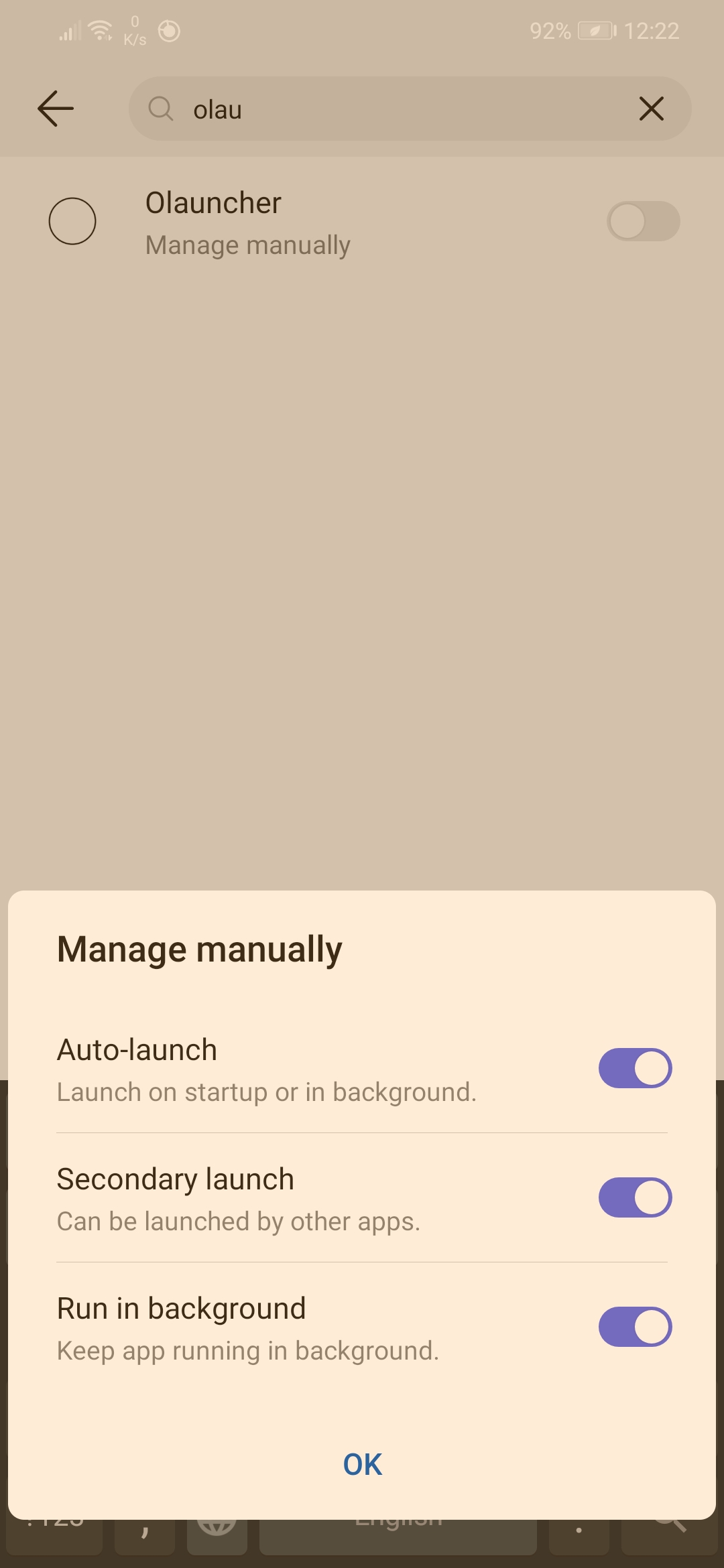Confirm the dialog with OK
This screenshot has height=1568, width=724.
tap(362, 1465)
